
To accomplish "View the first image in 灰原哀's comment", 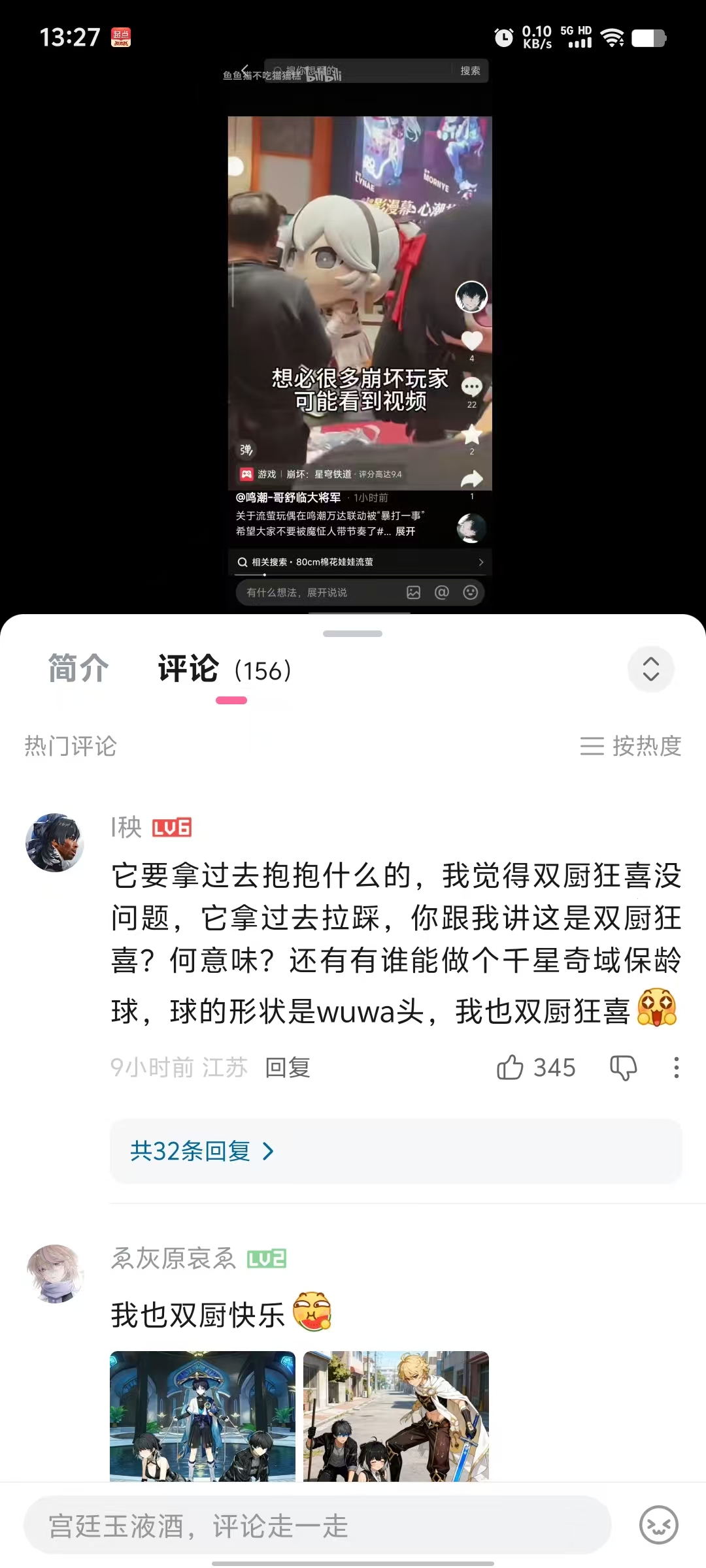I will pyautogui.click(x=203, y=1415).
